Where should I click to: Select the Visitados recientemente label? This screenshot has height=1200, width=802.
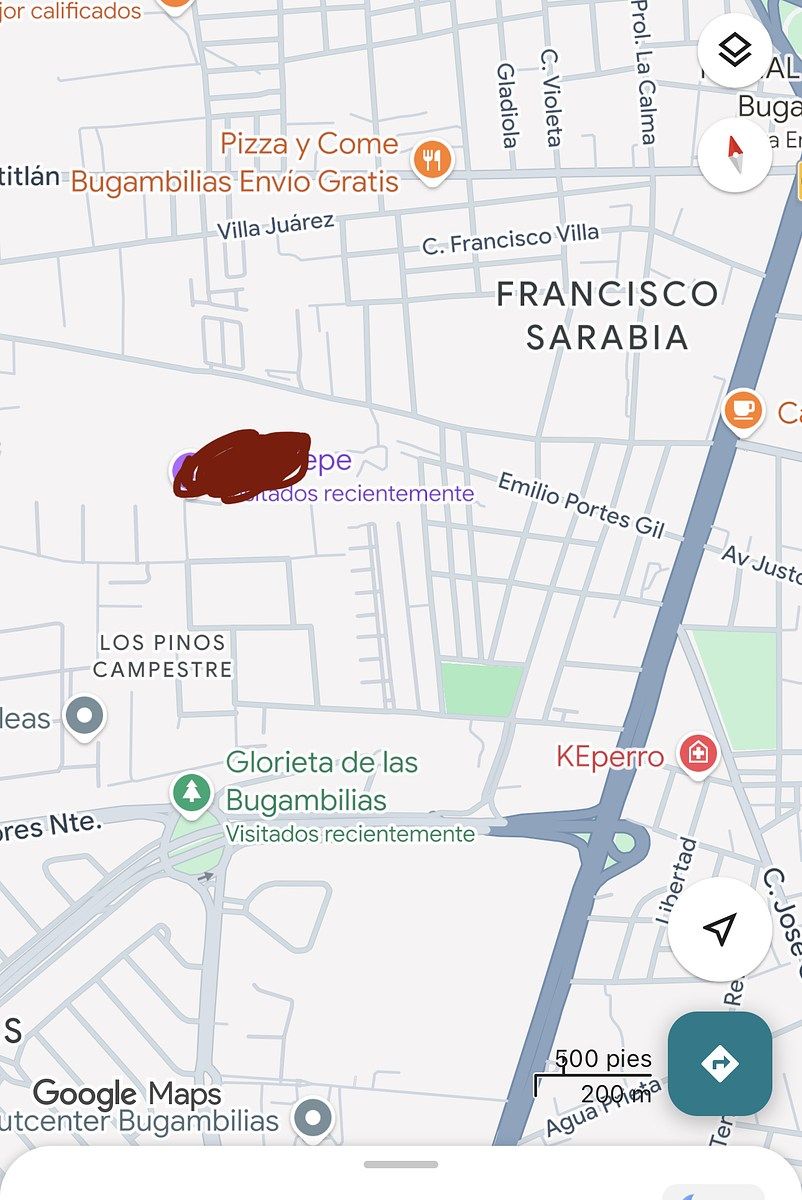(349, 832)
